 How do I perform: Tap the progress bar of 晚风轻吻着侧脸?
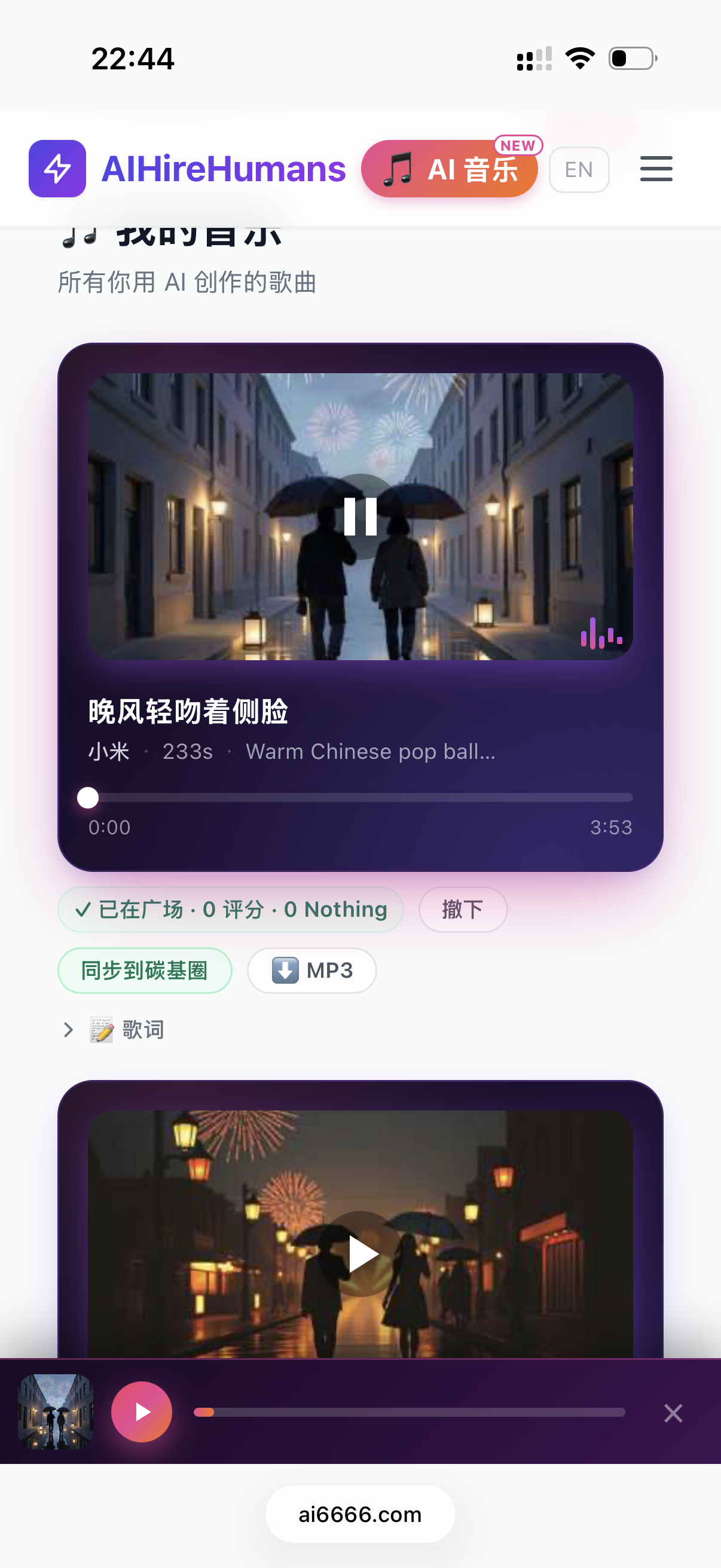tap(360, 797)
